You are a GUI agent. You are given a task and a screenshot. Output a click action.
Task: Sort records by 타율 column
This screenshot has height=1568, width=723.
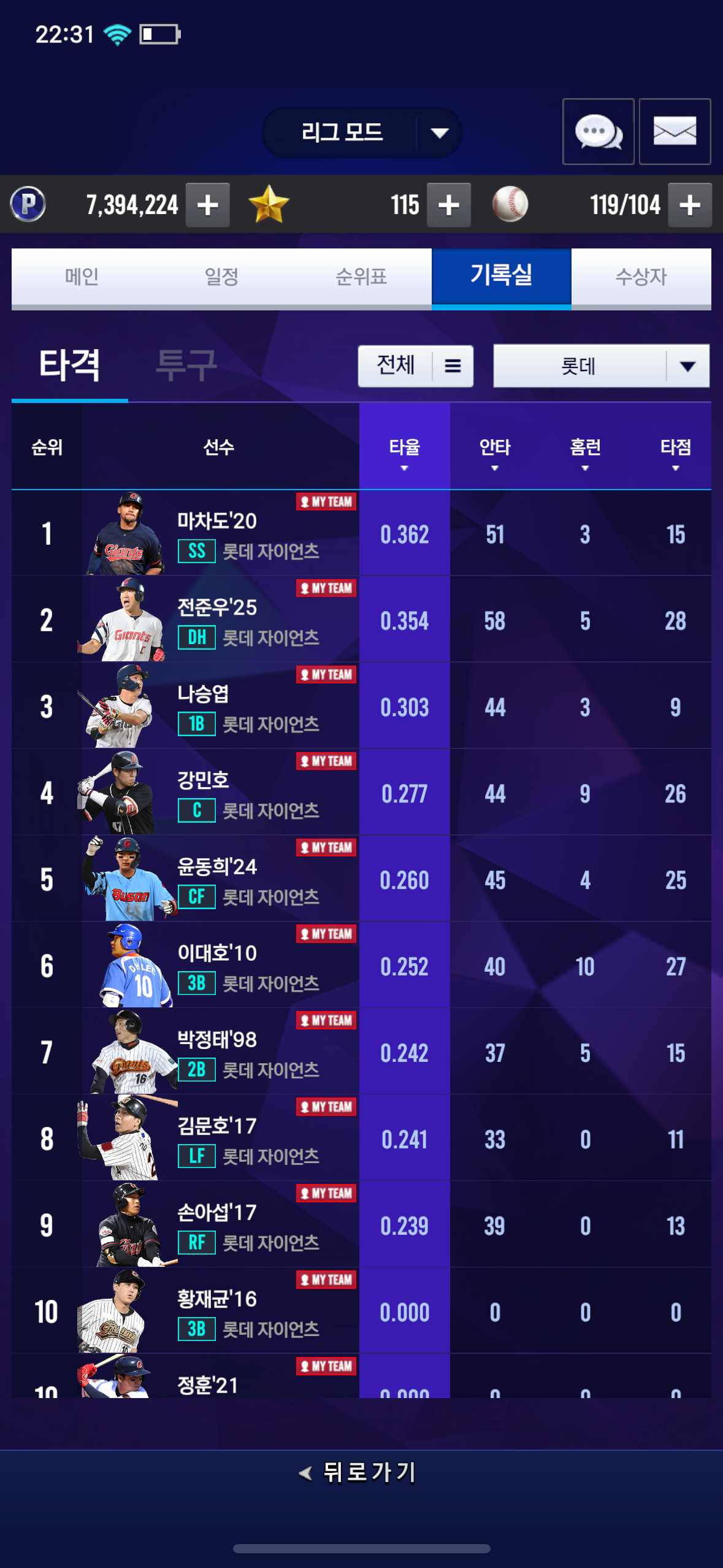(404, 453)
